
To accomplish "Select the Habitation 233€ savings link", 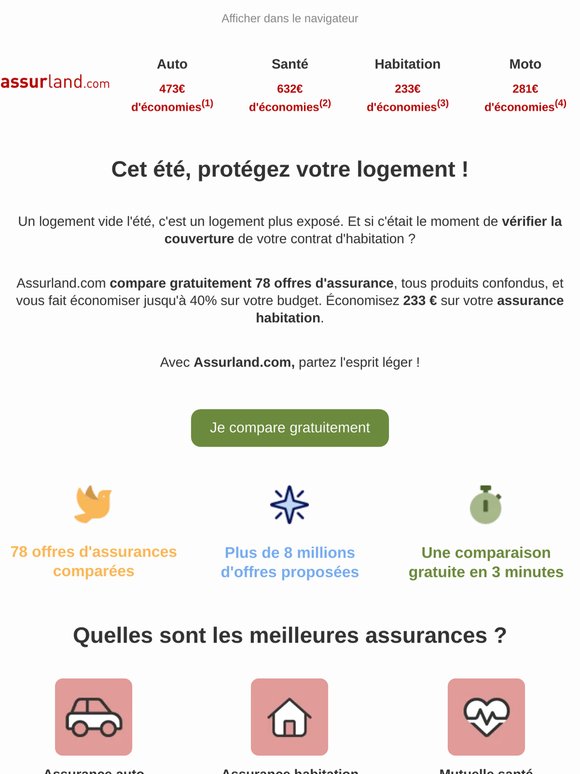I will pos(407,85).
